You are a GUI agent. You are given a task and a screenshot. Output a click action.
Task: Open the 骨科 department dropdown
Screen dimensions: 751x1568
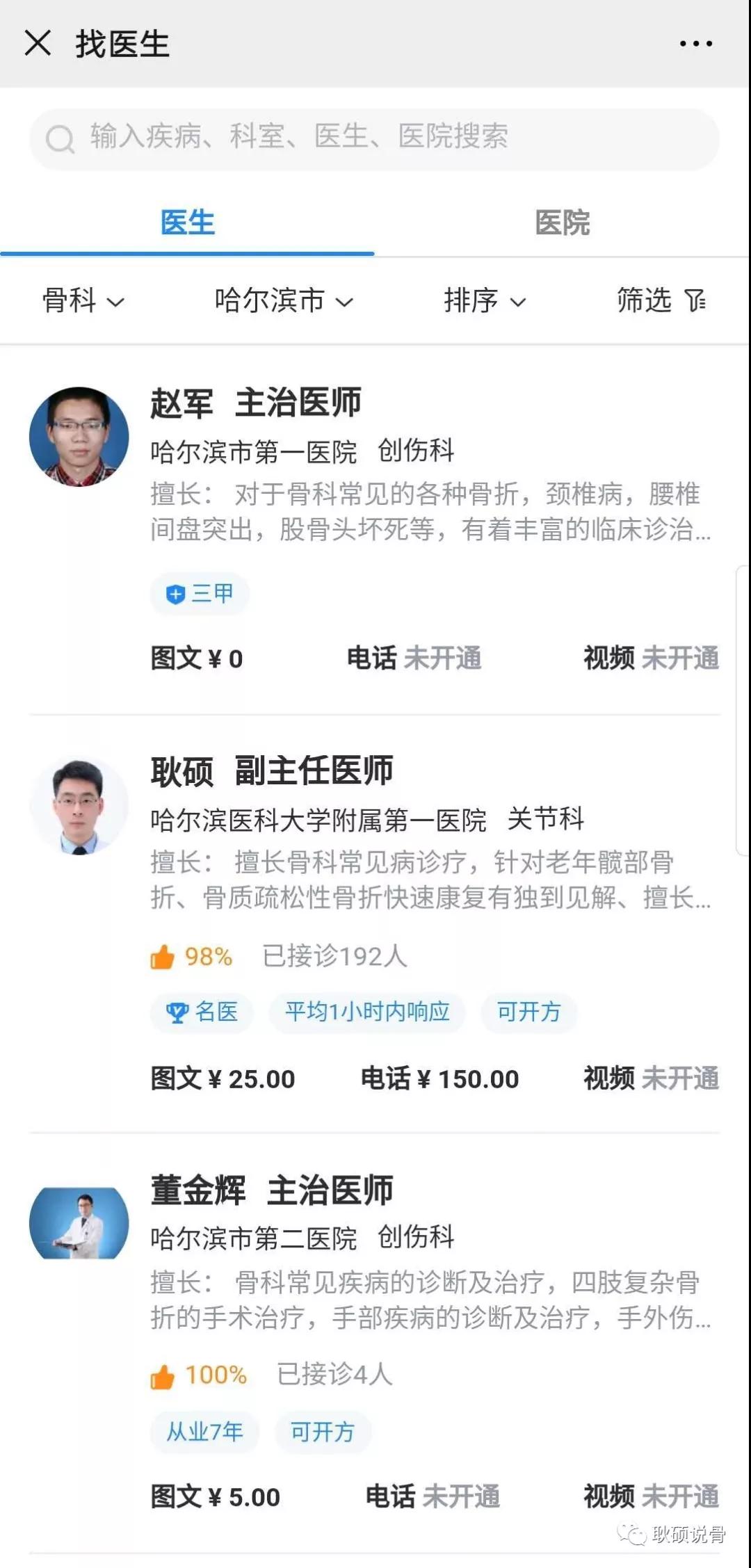tap(83, 301)
